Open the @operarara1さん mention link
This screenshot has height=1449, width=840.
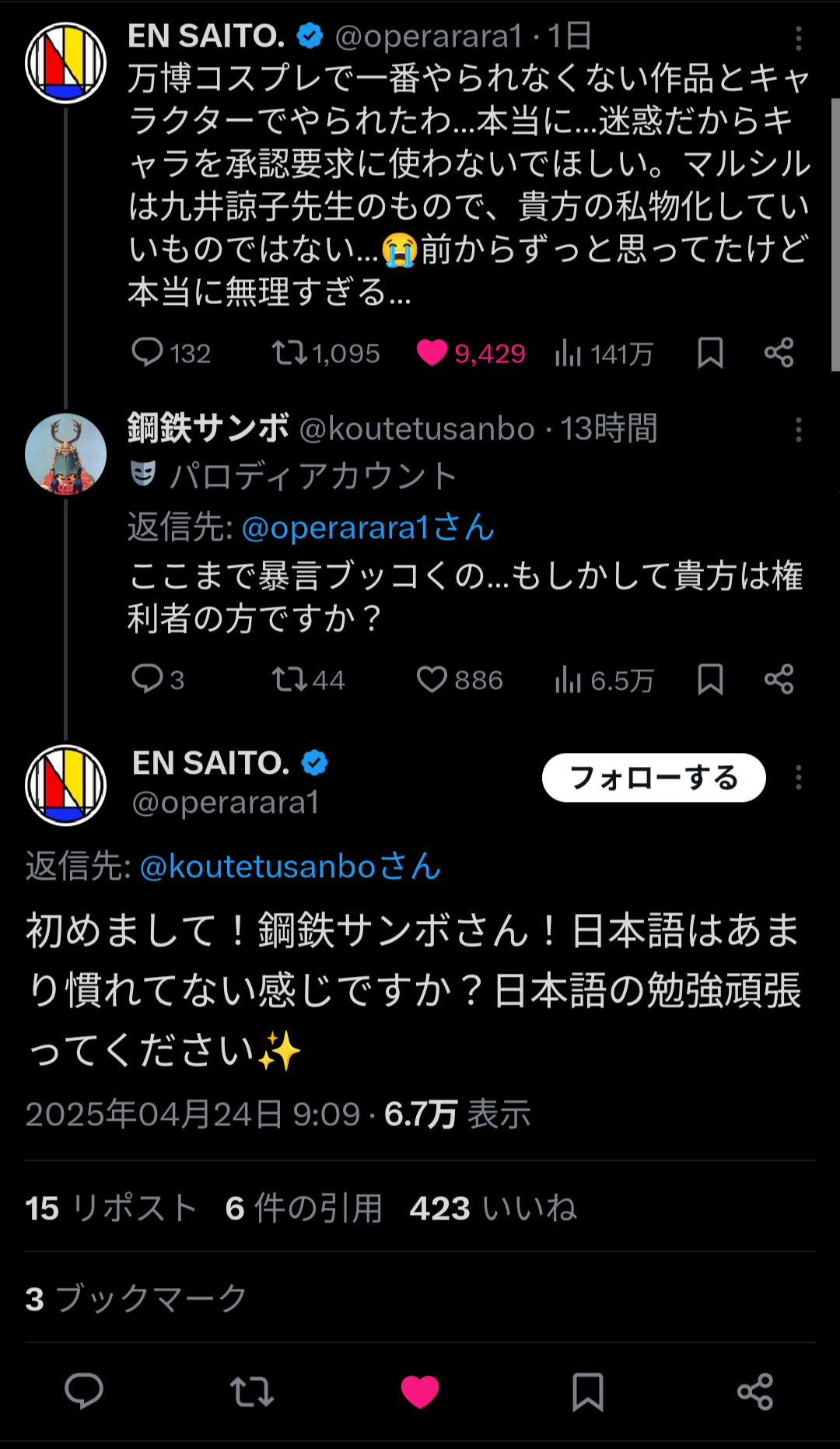[368, 528]
